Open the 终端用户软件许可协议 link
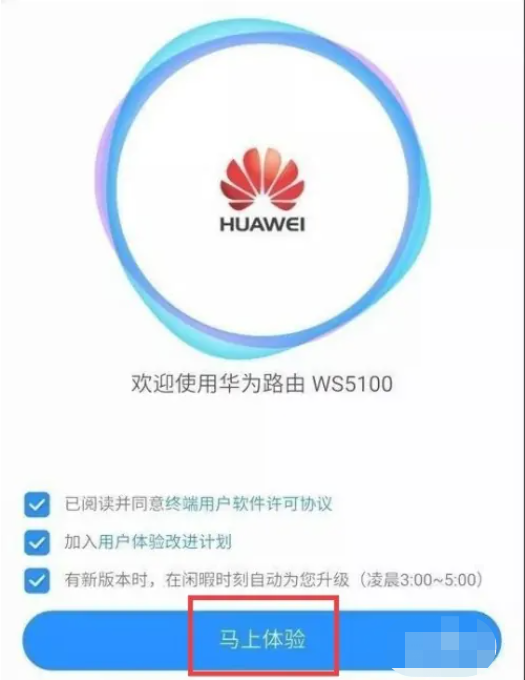This screenshot has width=525, height=680. (249, 504)
